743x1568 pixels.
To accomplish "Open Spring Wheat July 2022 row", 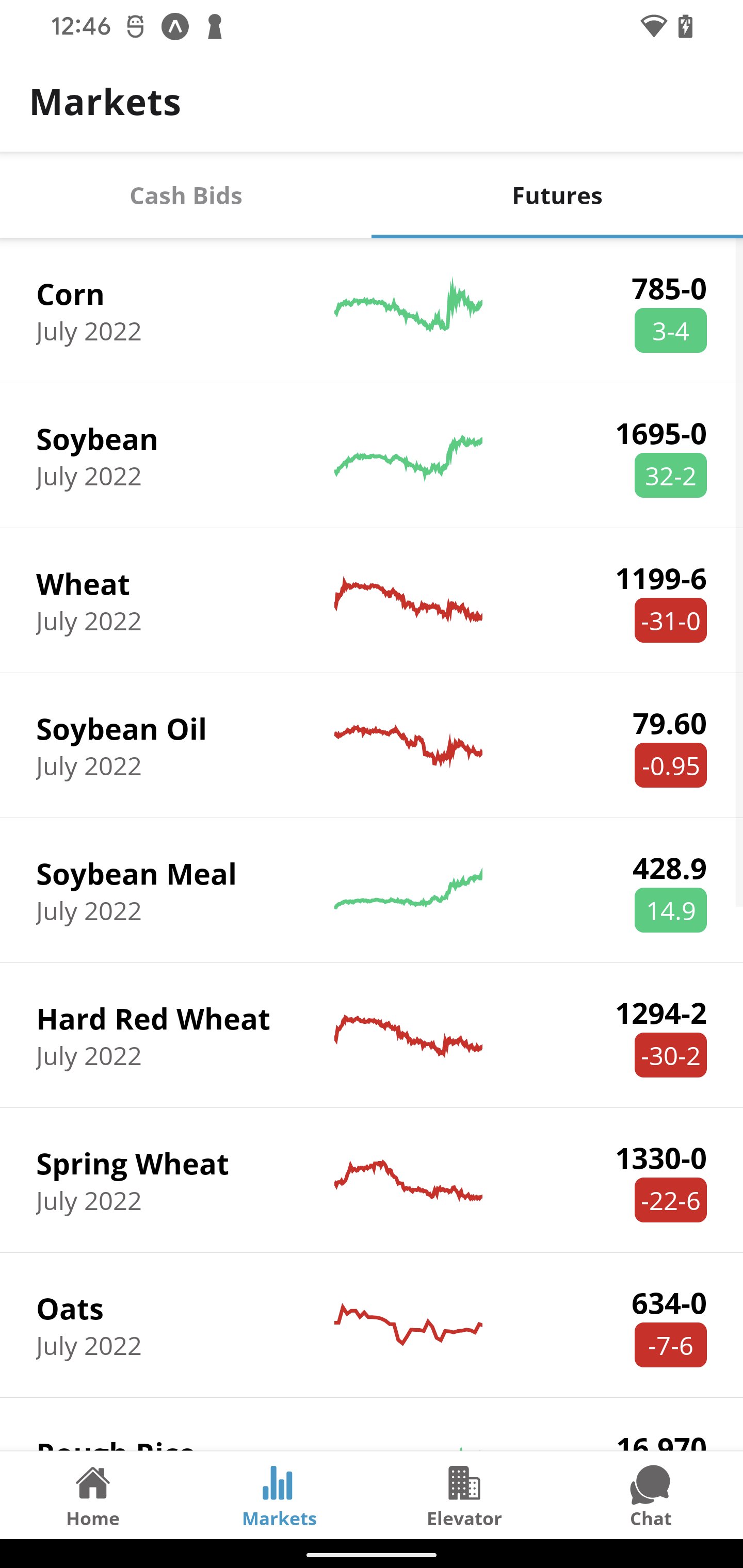I will click(370, 1181).
